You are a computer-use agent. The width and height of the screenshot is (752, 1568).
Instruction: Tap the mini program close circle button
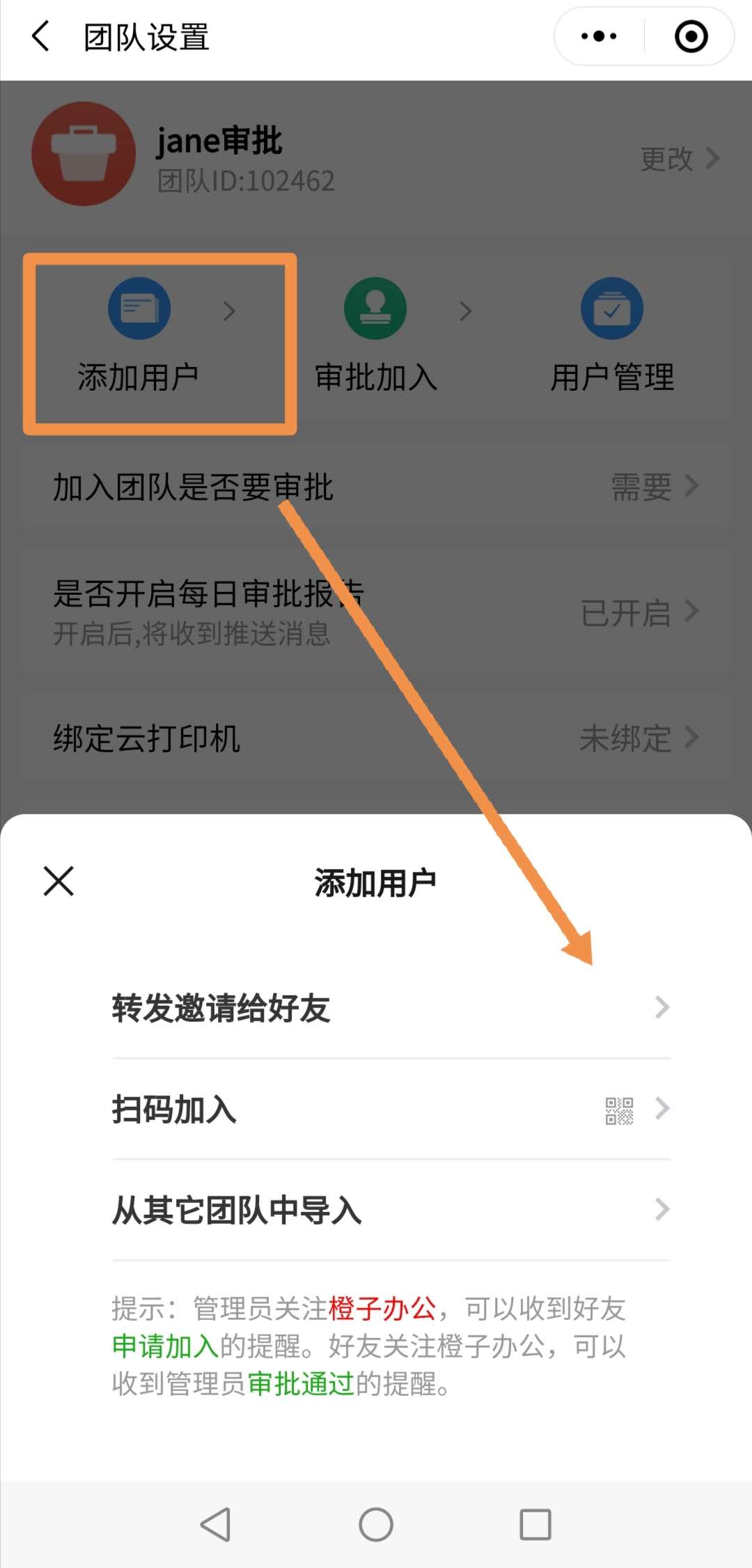coord(691,36)
